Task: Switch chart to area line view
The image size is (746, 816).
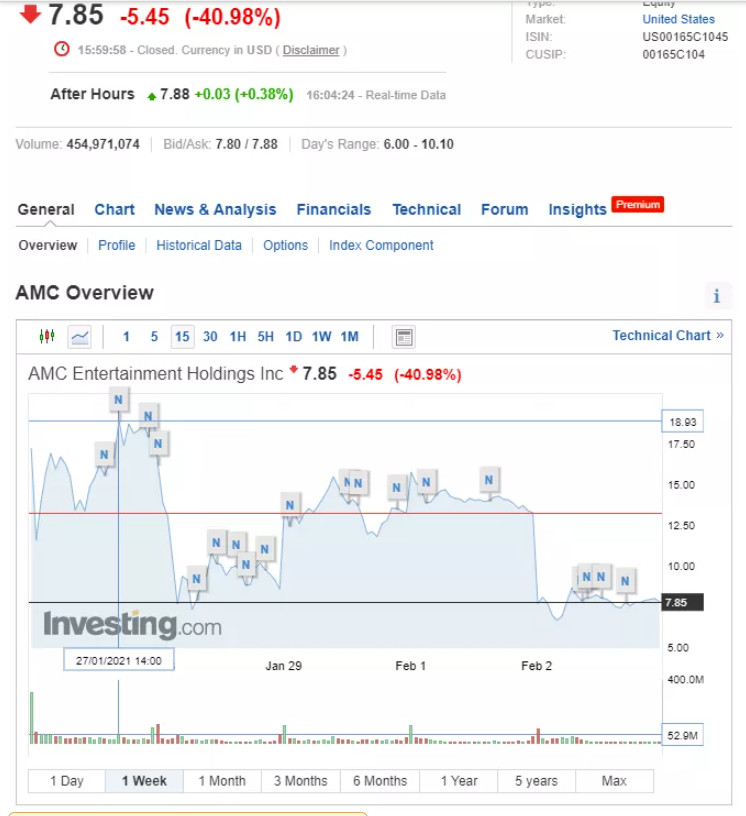Action: 80,336
